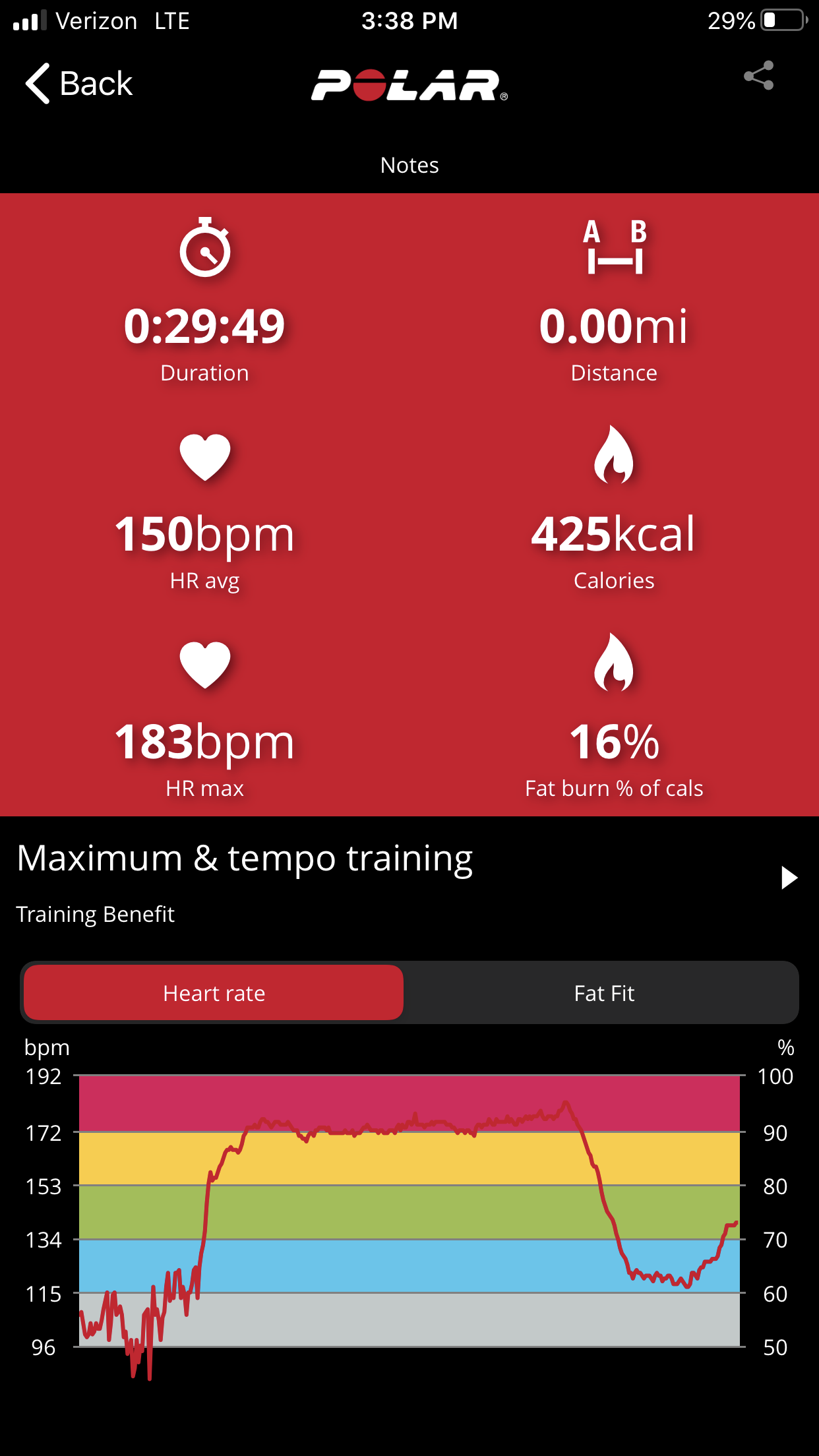
Task: Share this training session
Action: (x=758, y=76)
